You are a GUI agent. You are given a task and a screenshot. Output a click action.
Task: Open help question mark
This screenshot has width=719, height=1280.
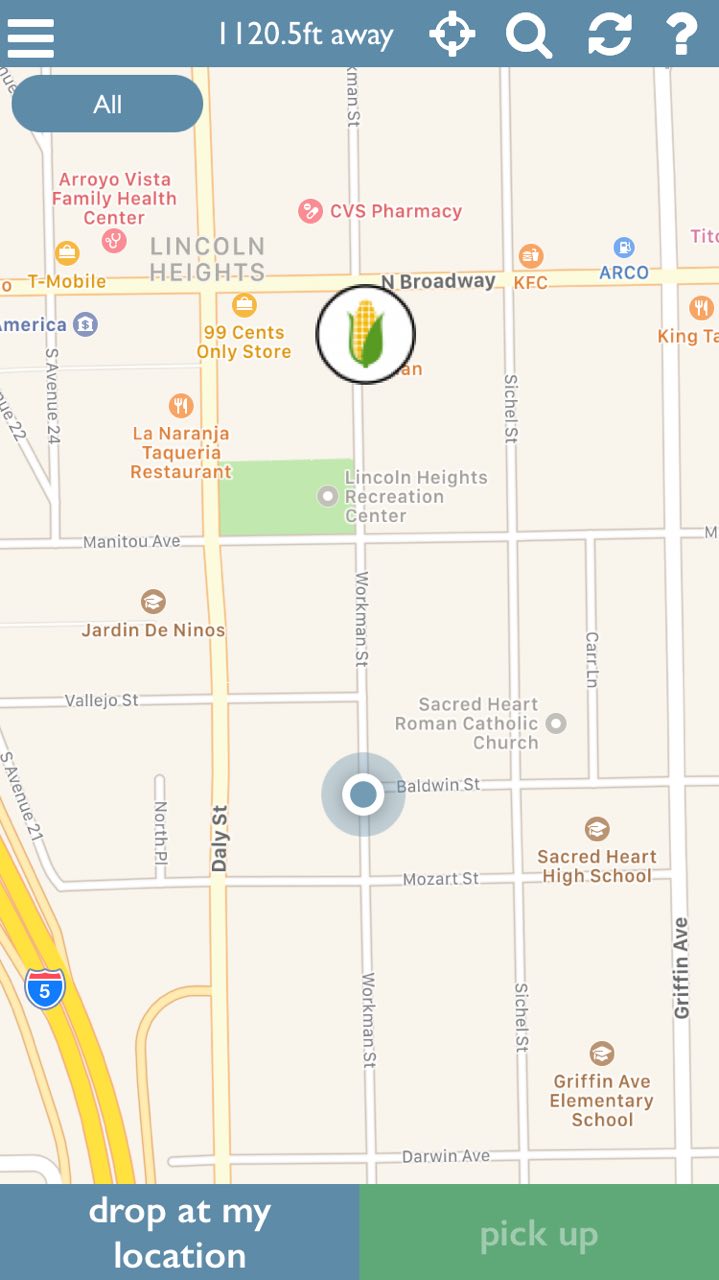pyautogui.click(x=681, y=35)
